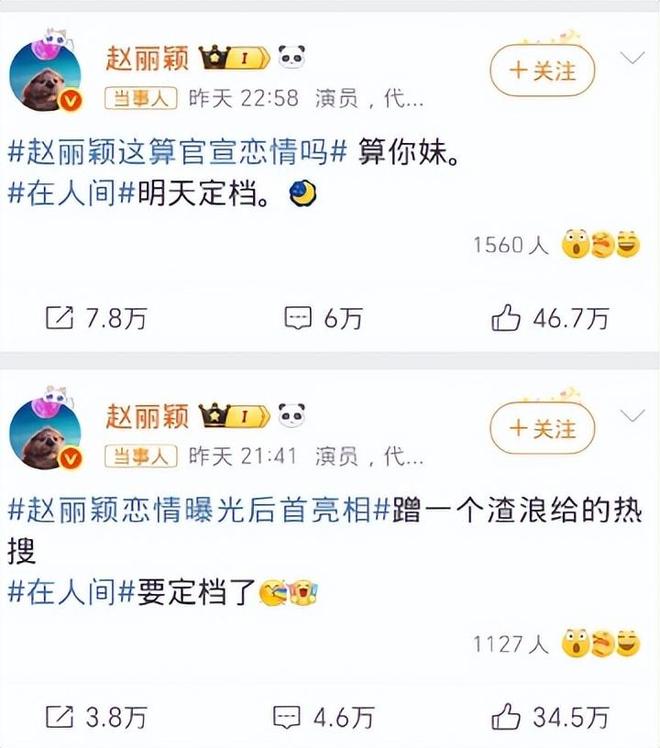
Task: Open hashtag #赵丽颖恋情曝光后首亮相#
Action: [197, 512]
